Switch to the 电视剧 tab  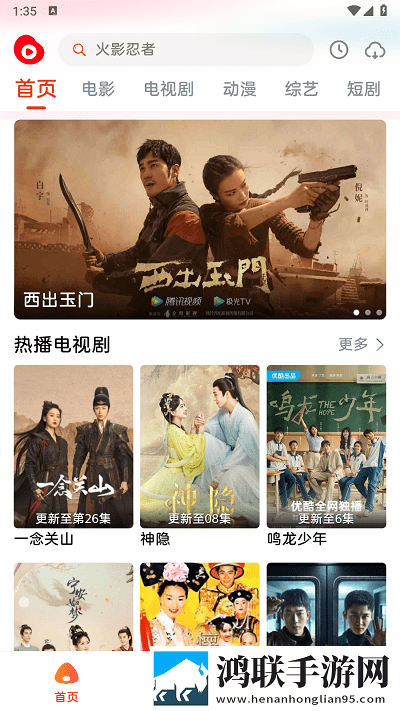pos(168,89)
